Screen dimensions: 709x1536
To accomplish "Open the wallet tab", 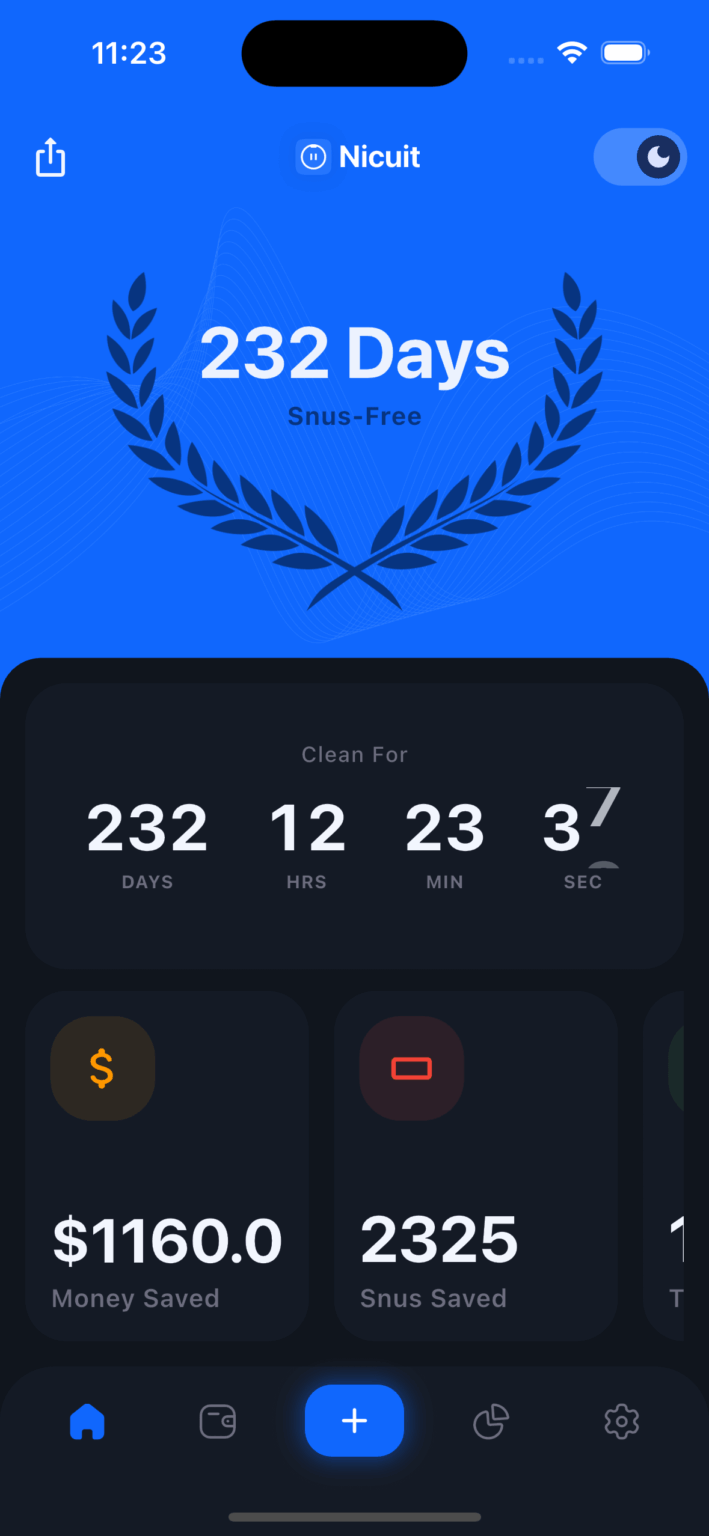I will 218,1421.
